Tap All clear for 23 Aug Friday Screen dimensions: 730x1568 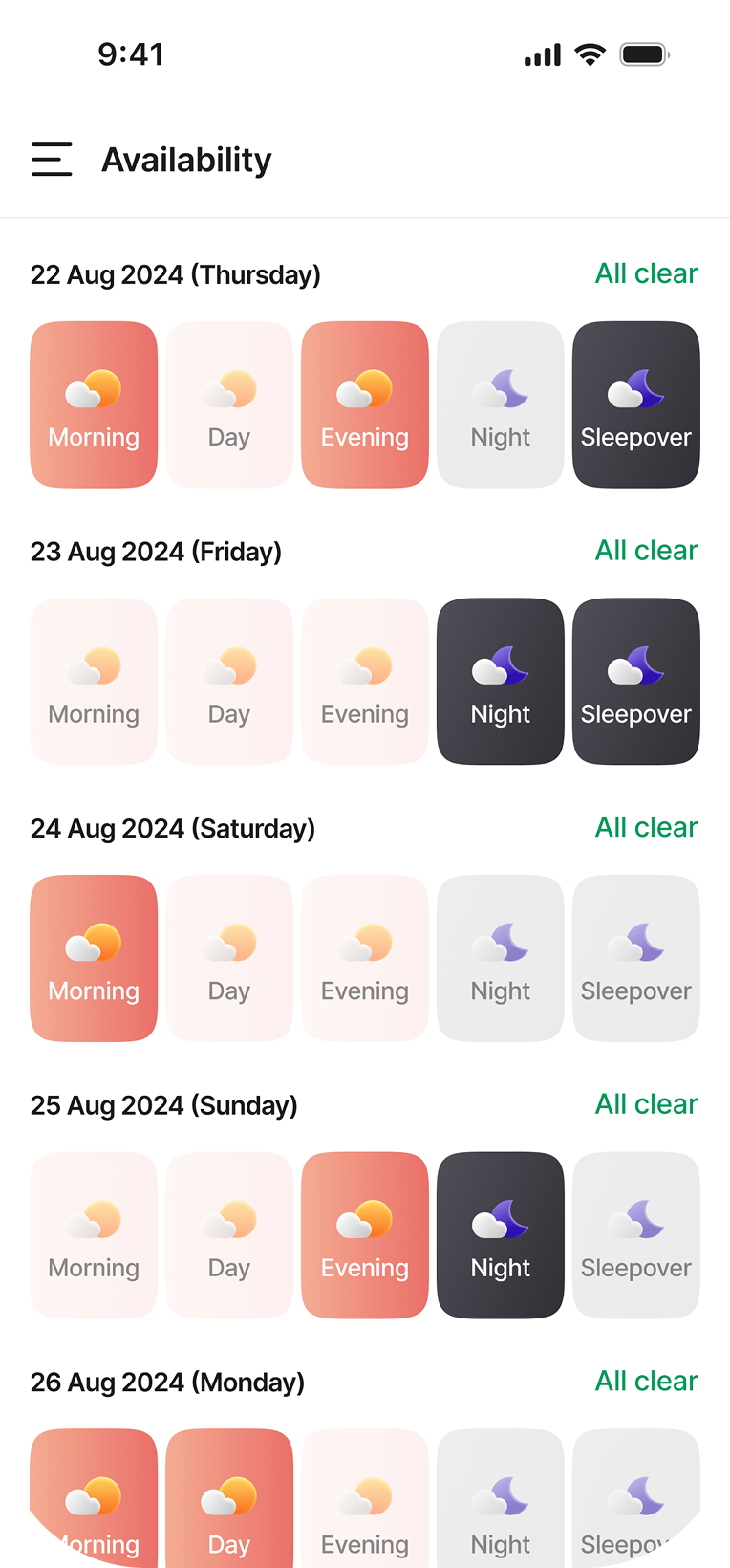point(646,551)
